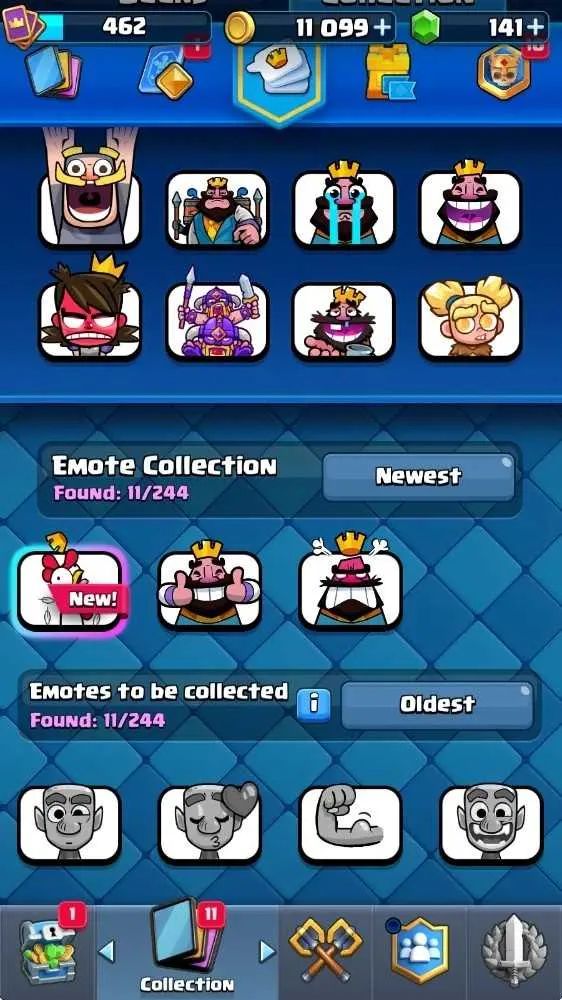Select the new rooster emote

coord(71,590)
